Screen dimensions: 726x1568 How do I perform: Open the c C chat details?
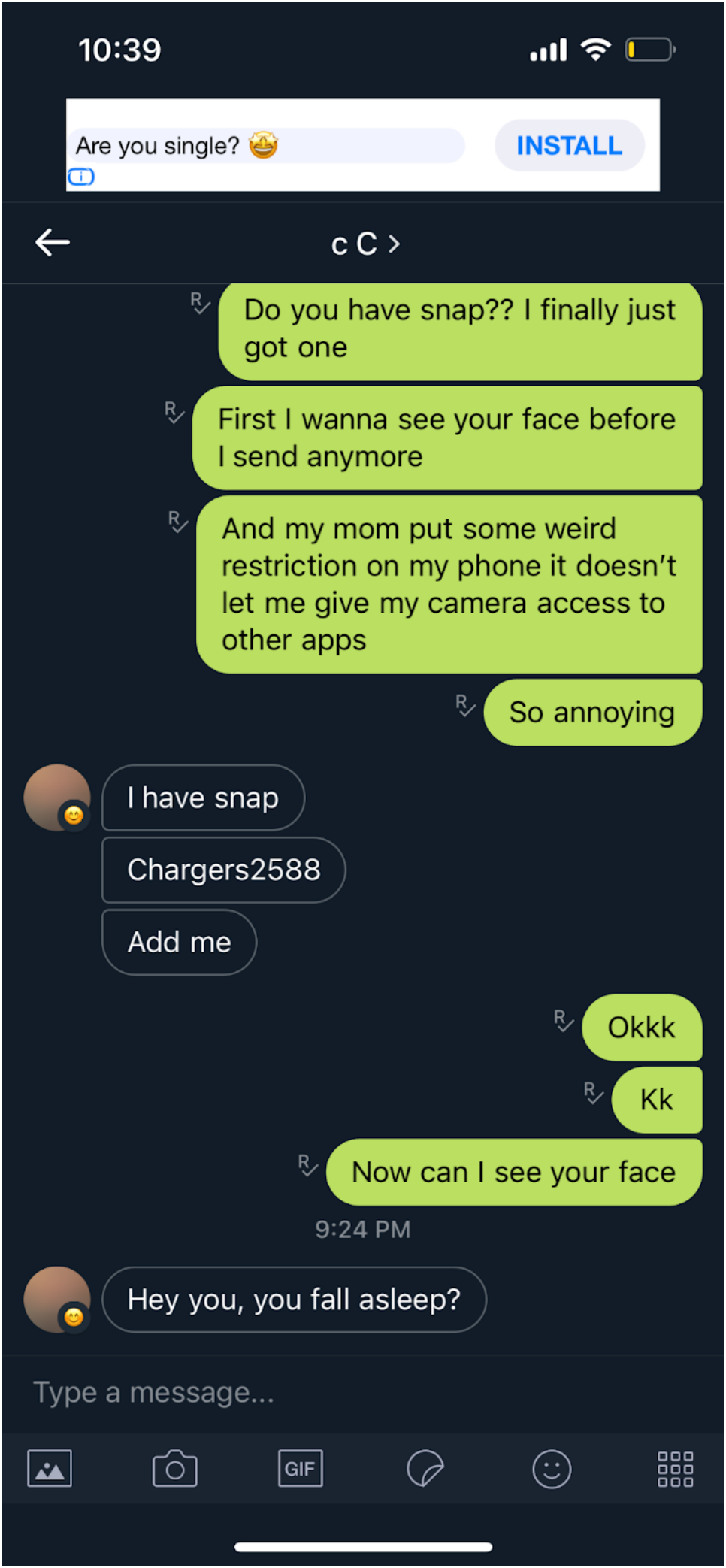(x=365, y=244)
